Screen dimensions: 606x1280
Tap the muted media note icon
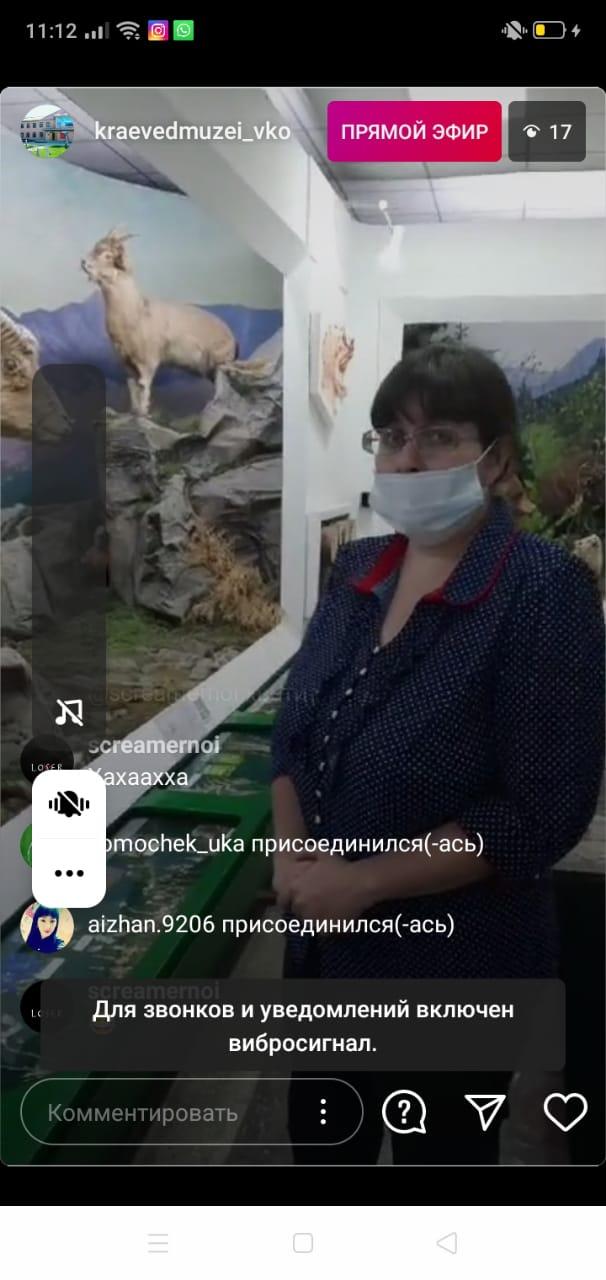coord(69,712)
